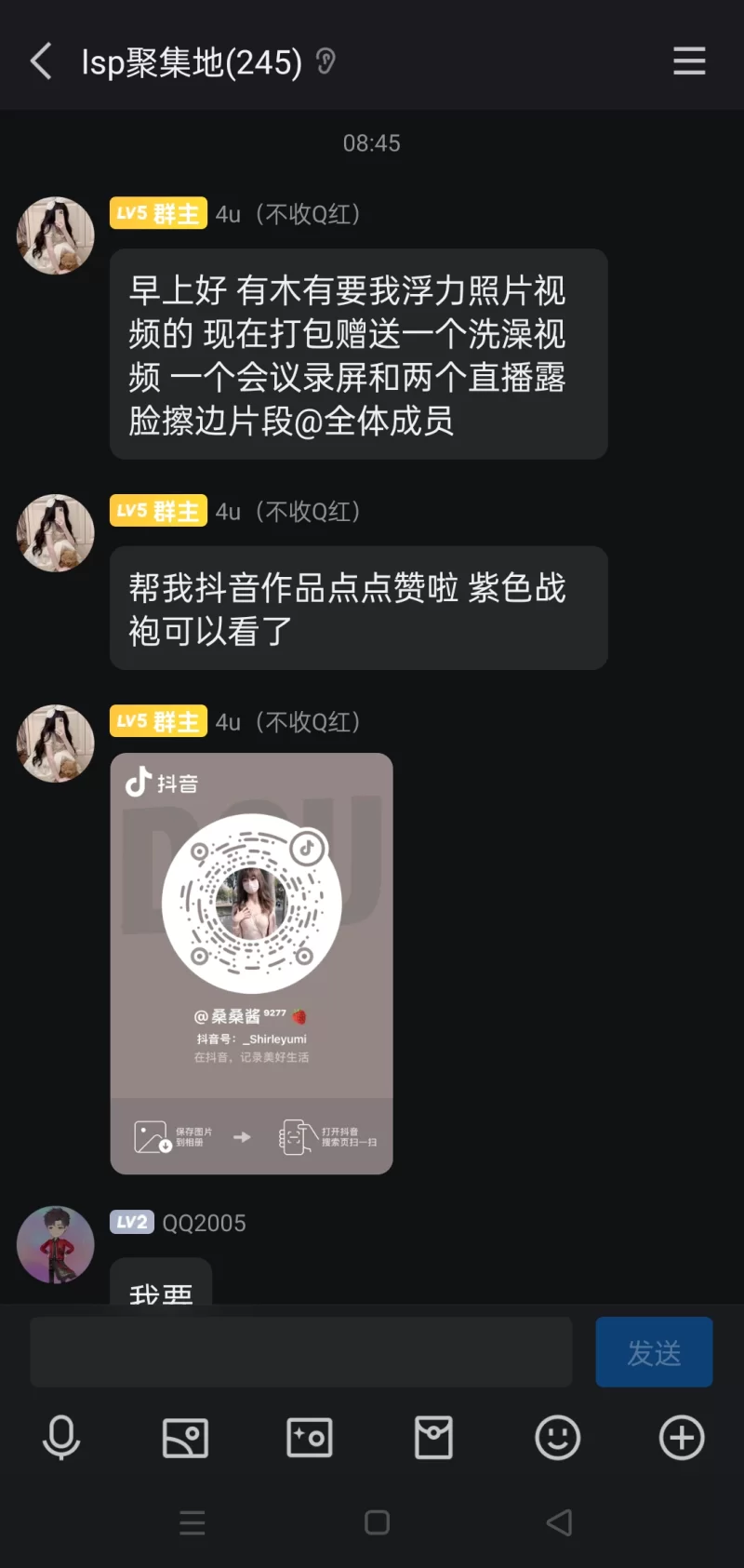Expand more options with the plus icon
The width and height of the screenshot is (744, 1568).
coord(682,1438)
